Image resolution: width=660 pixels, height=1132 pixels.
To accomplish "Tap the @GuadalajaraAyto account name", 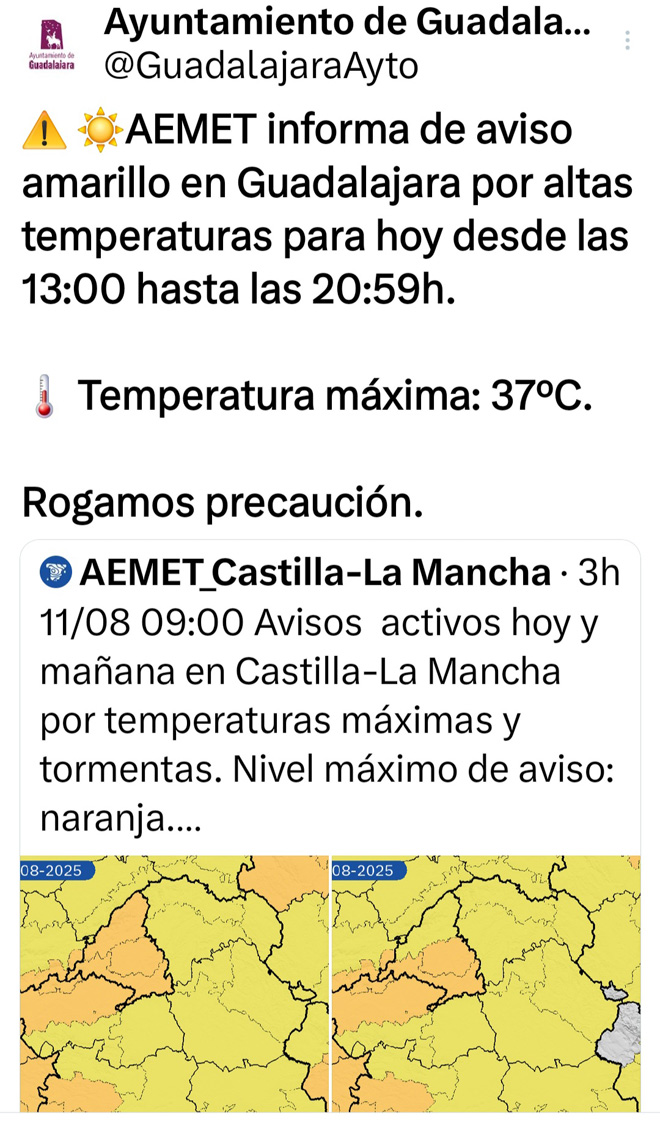I will click(x=261, y=66).
